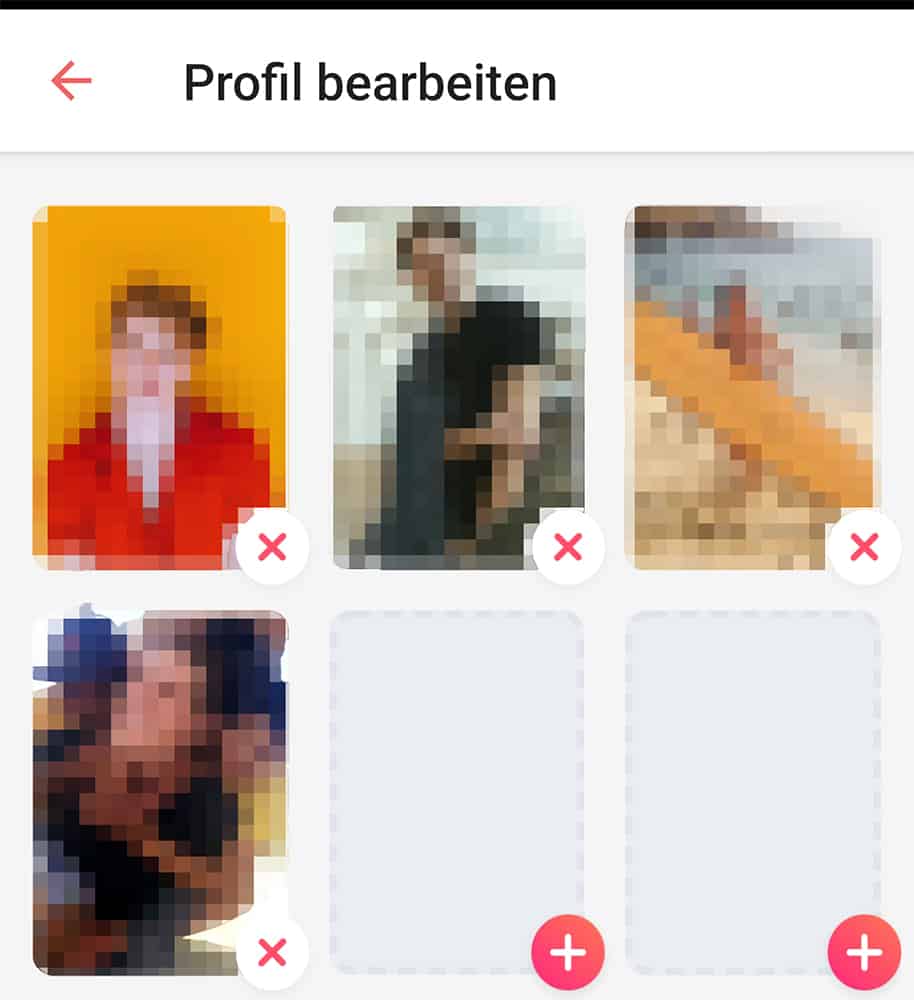
Task: Remove the beach photo with orange surfboard
Action: point(864,547)
